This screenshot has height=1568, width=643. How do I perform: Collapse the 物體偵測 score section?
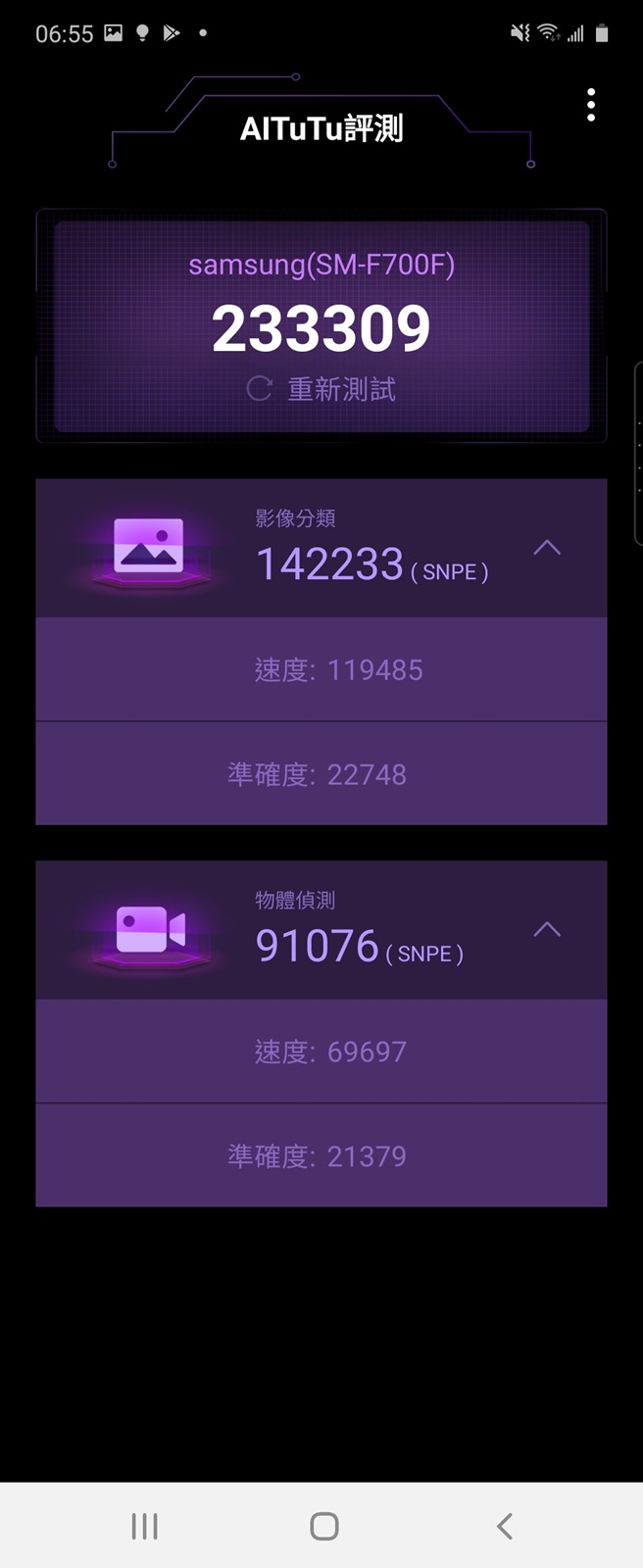(547, 929)
